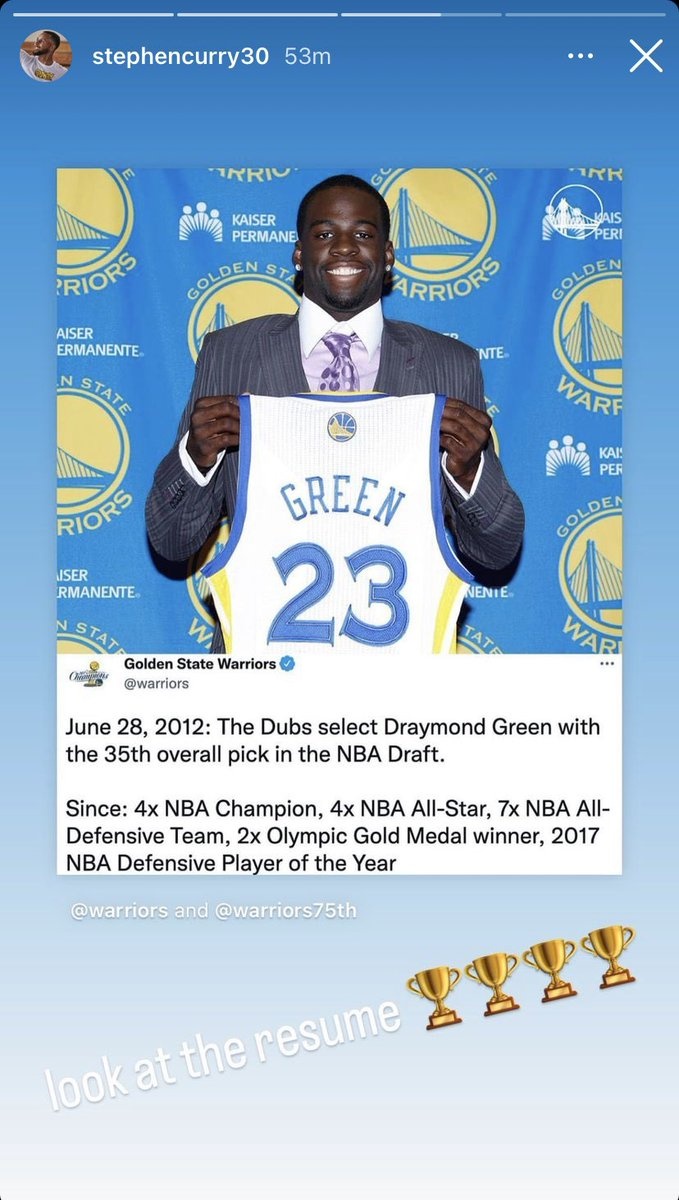This screenshot has height=1200, width=679.
Task: Open the @warriors mention
Action: click(x=119, y=911)
